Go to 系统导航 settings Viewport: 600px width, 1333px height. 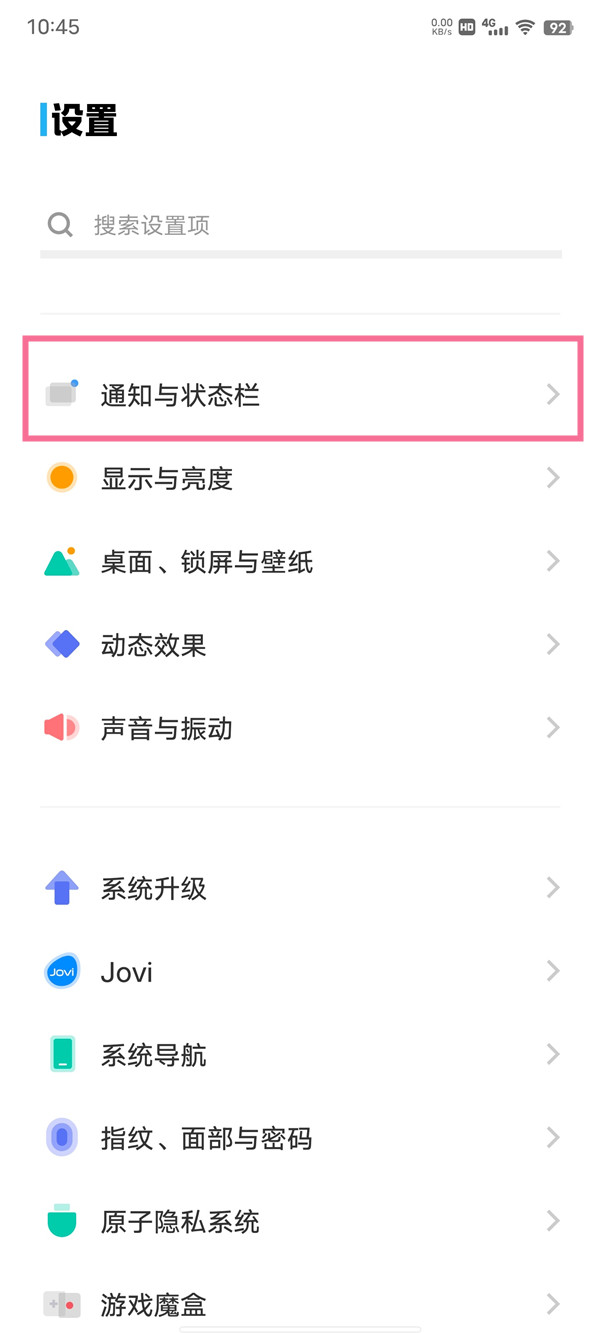pos(300,1055)
